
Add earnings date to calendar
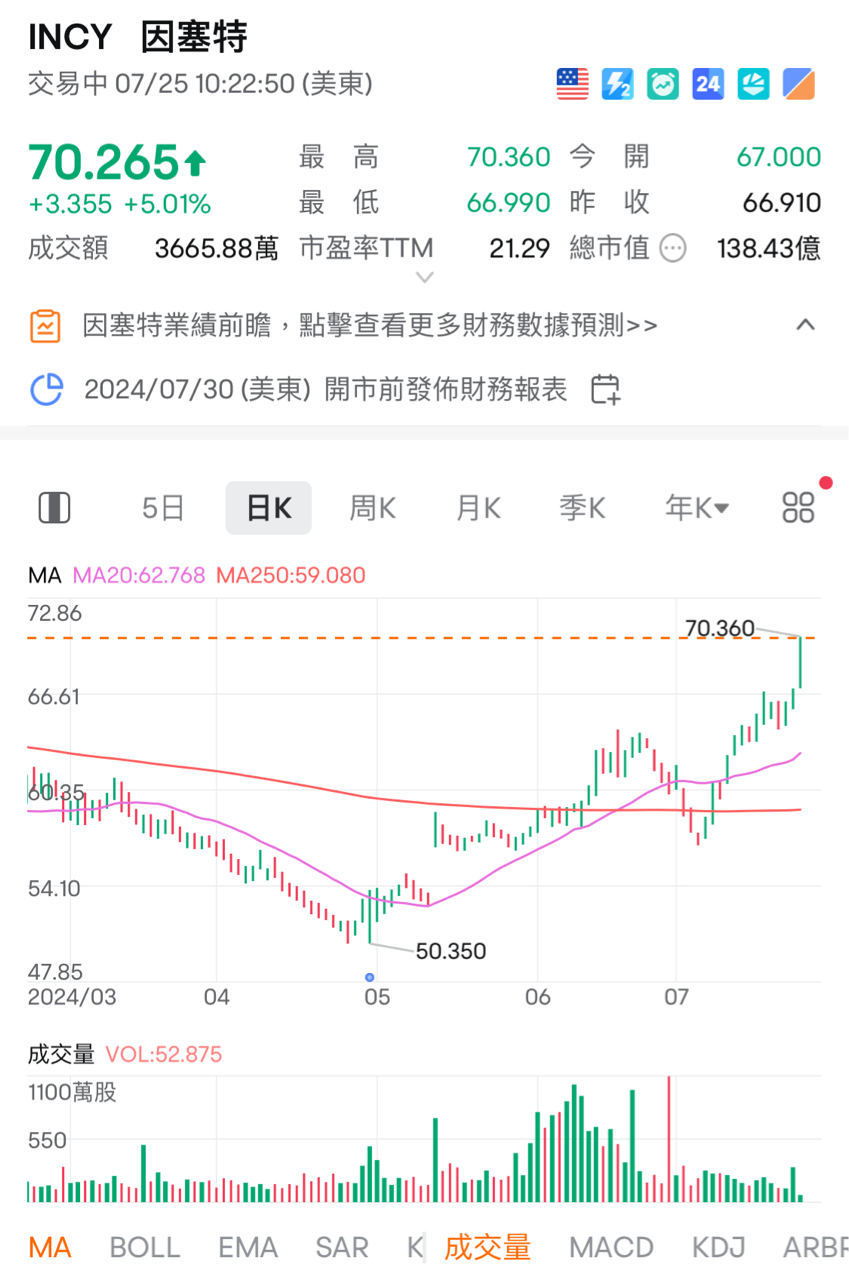[605, 389]
